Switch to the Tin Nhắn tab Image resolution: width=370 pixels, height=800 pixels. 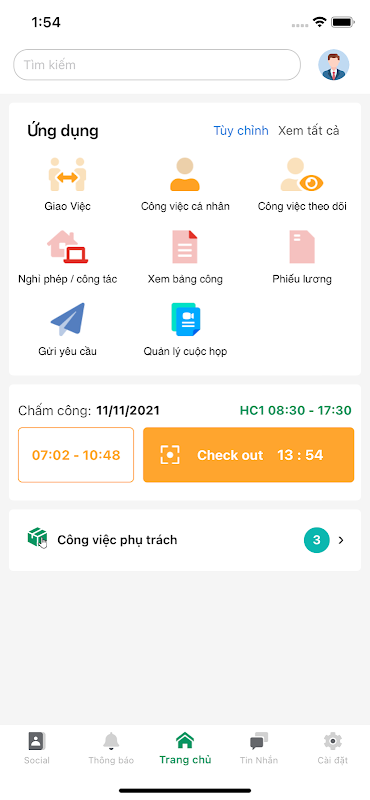point(259,748)
